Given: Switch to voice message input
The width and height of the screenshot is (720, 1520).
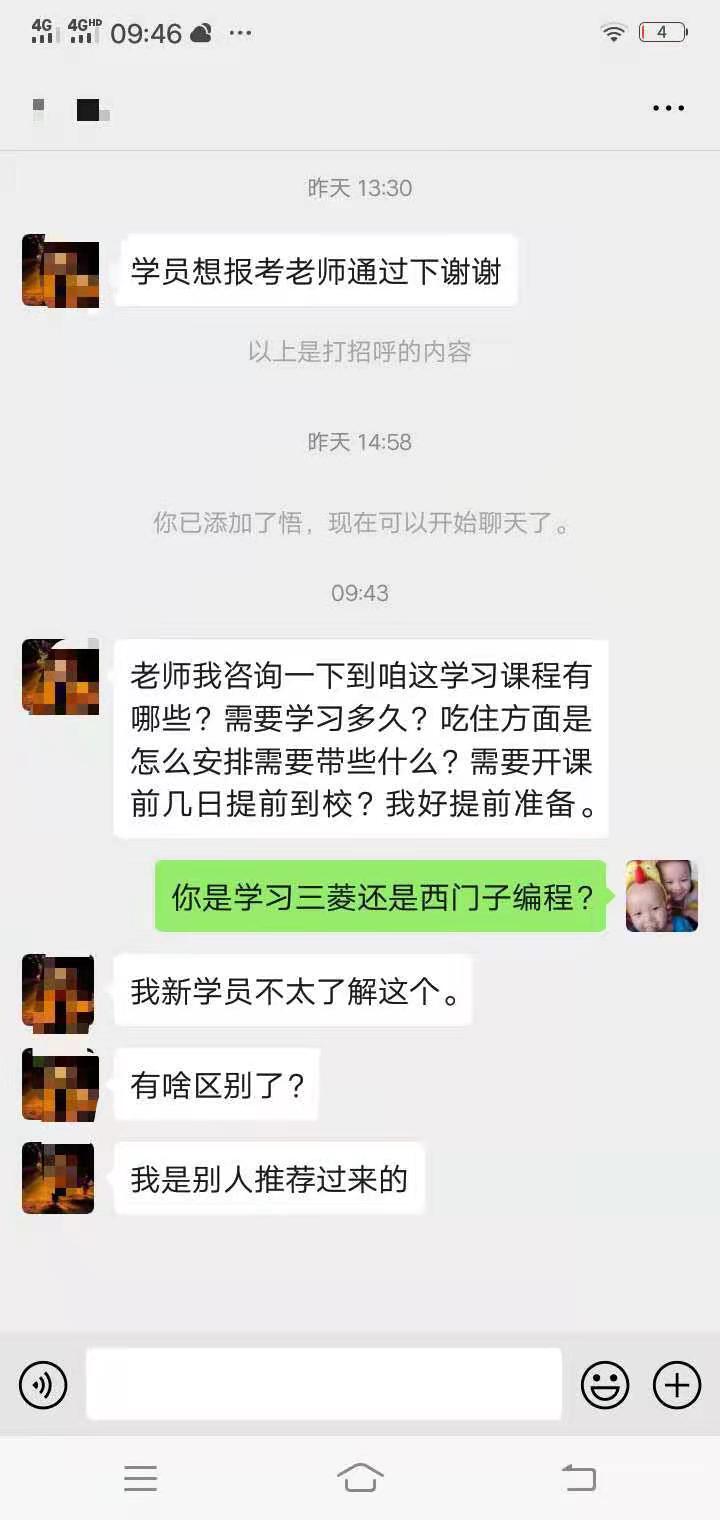Looking at the screenshot, I should [43, 1386].
